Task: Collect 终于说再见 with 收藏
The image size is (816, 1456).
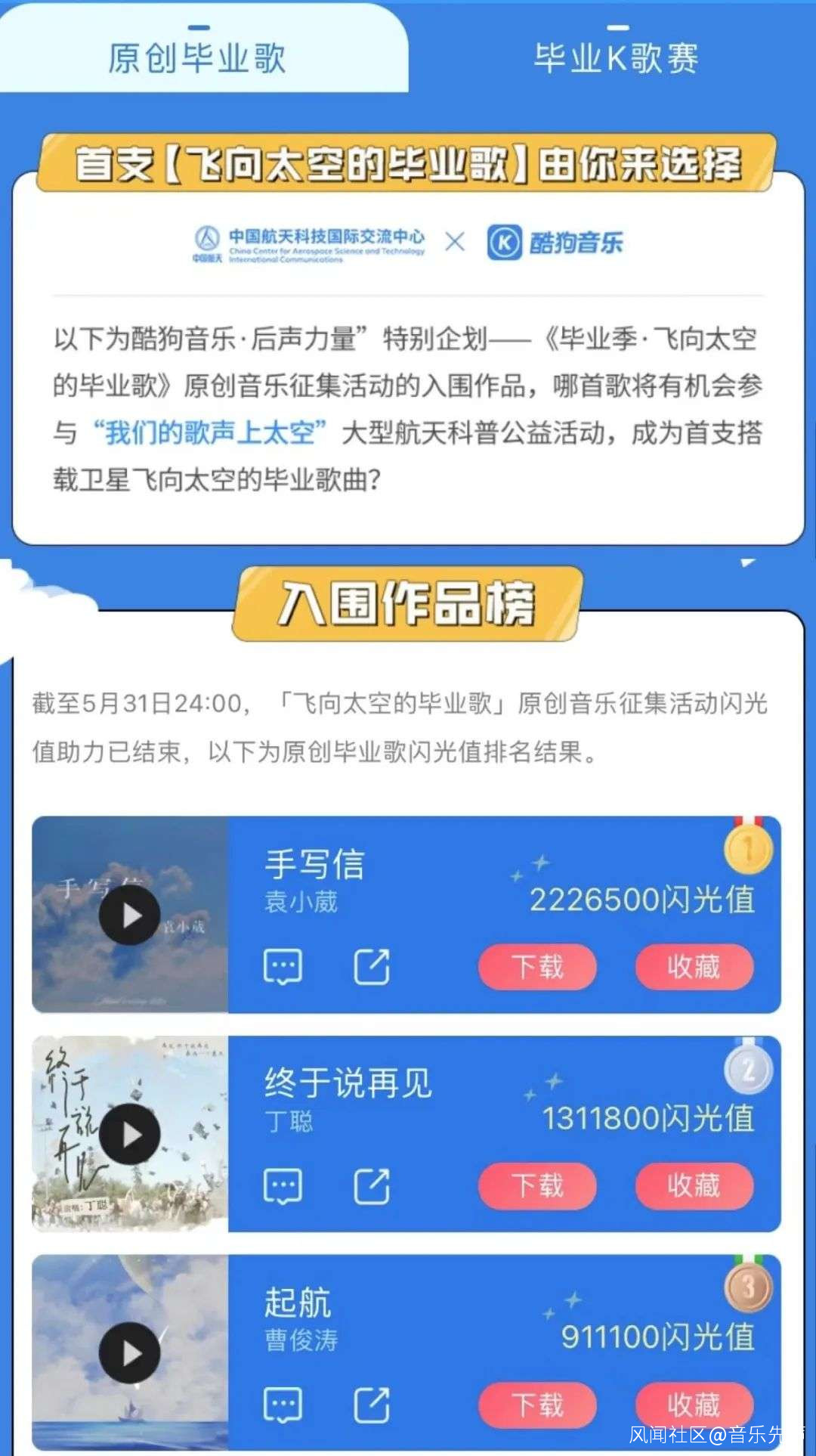Action: tap(694, 1185)
